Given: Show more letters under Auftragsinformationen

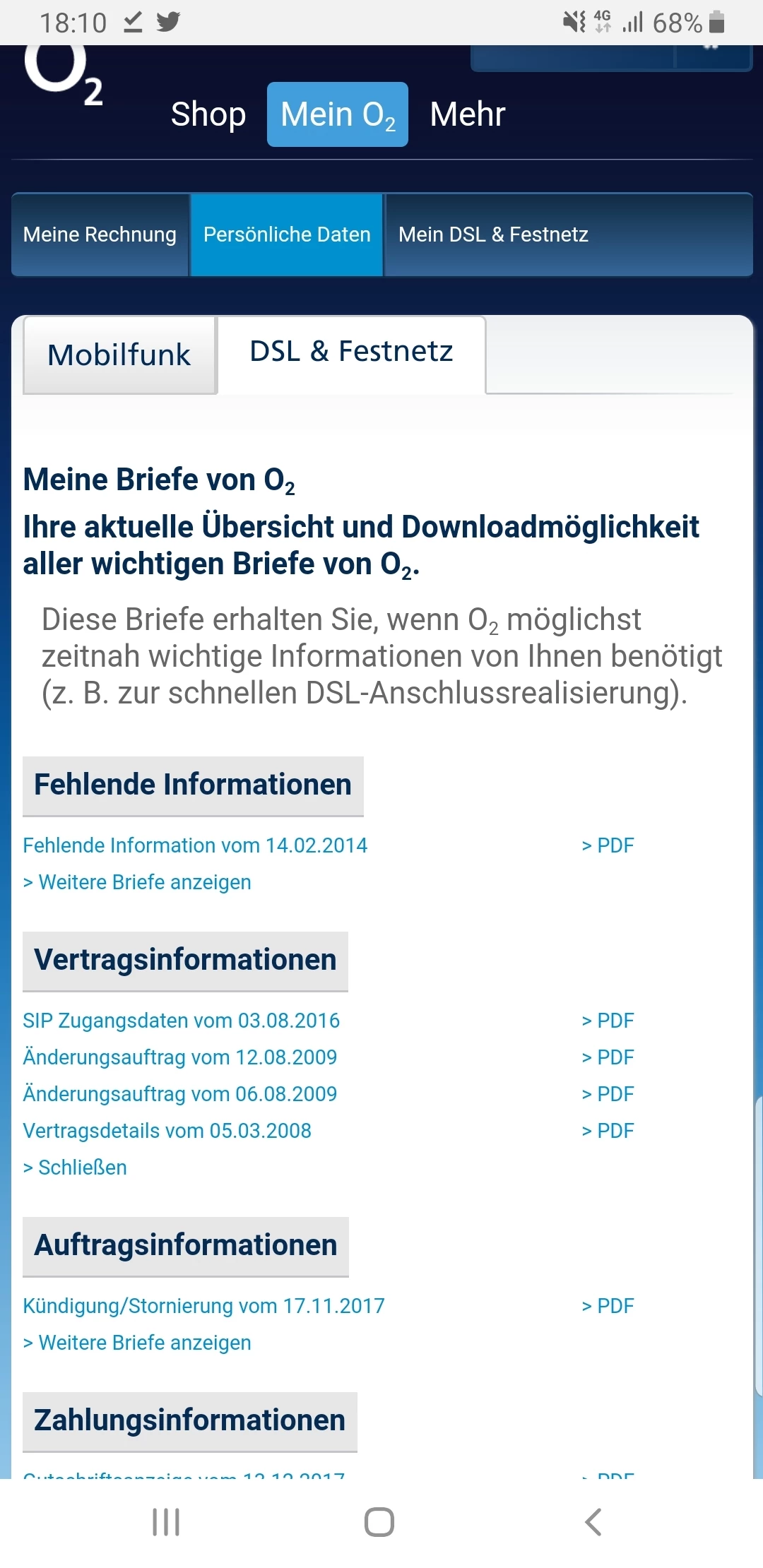Looking at the screenshot, I should 137,1343.
